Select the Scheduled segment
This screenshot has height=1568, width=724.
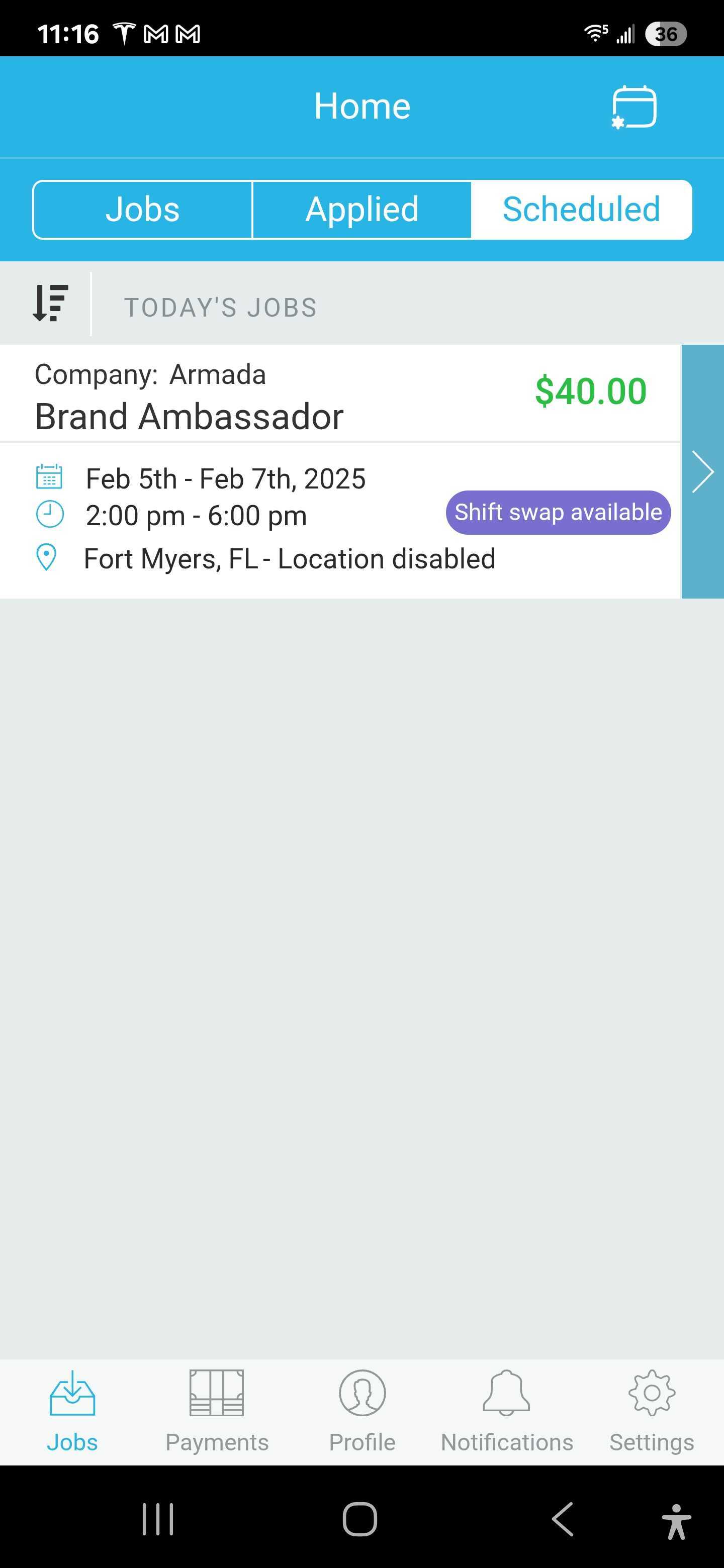(x=581, y=210)
